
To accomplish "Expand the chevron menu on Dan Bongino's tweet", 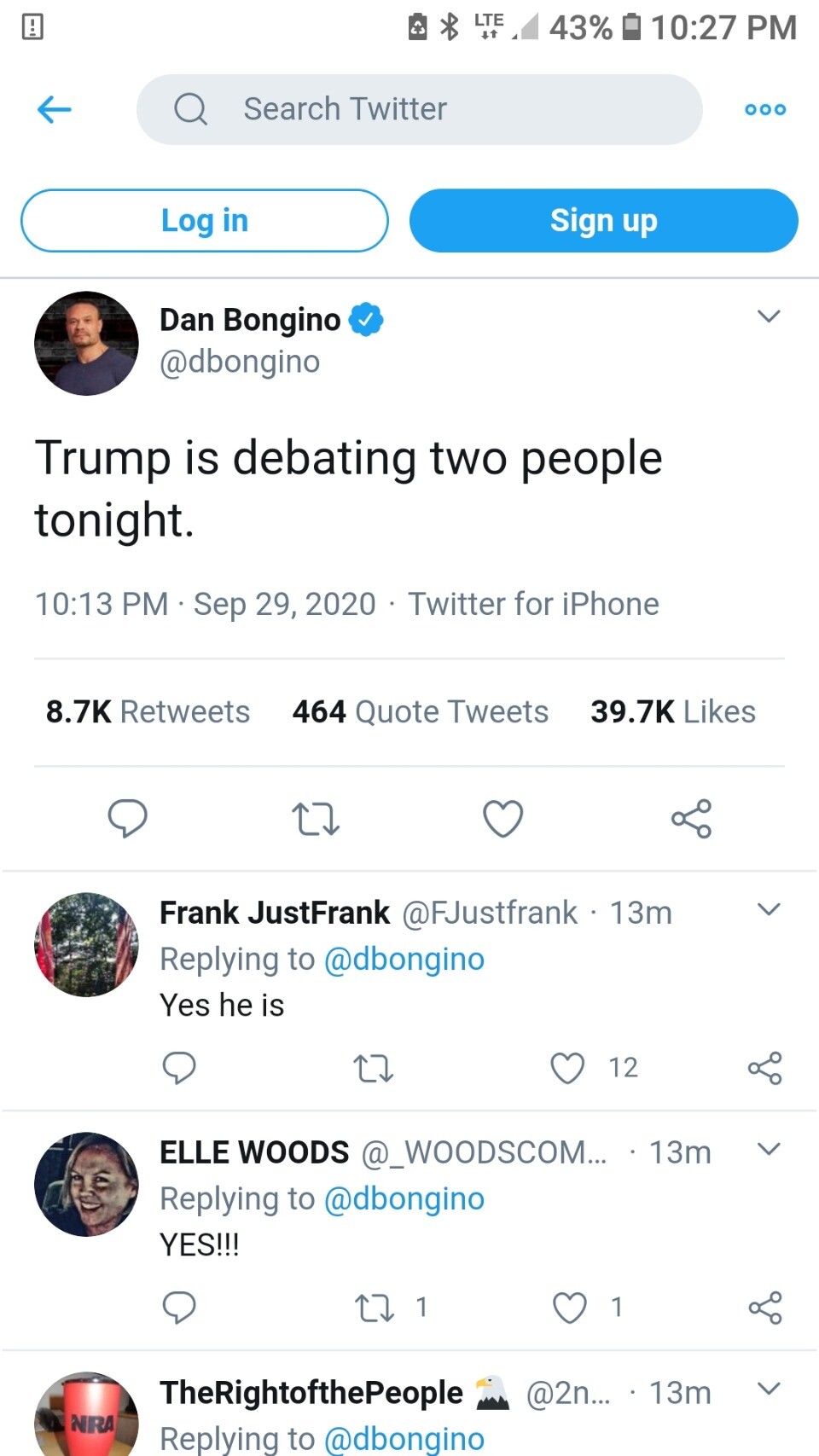I will tap(769, 316).
